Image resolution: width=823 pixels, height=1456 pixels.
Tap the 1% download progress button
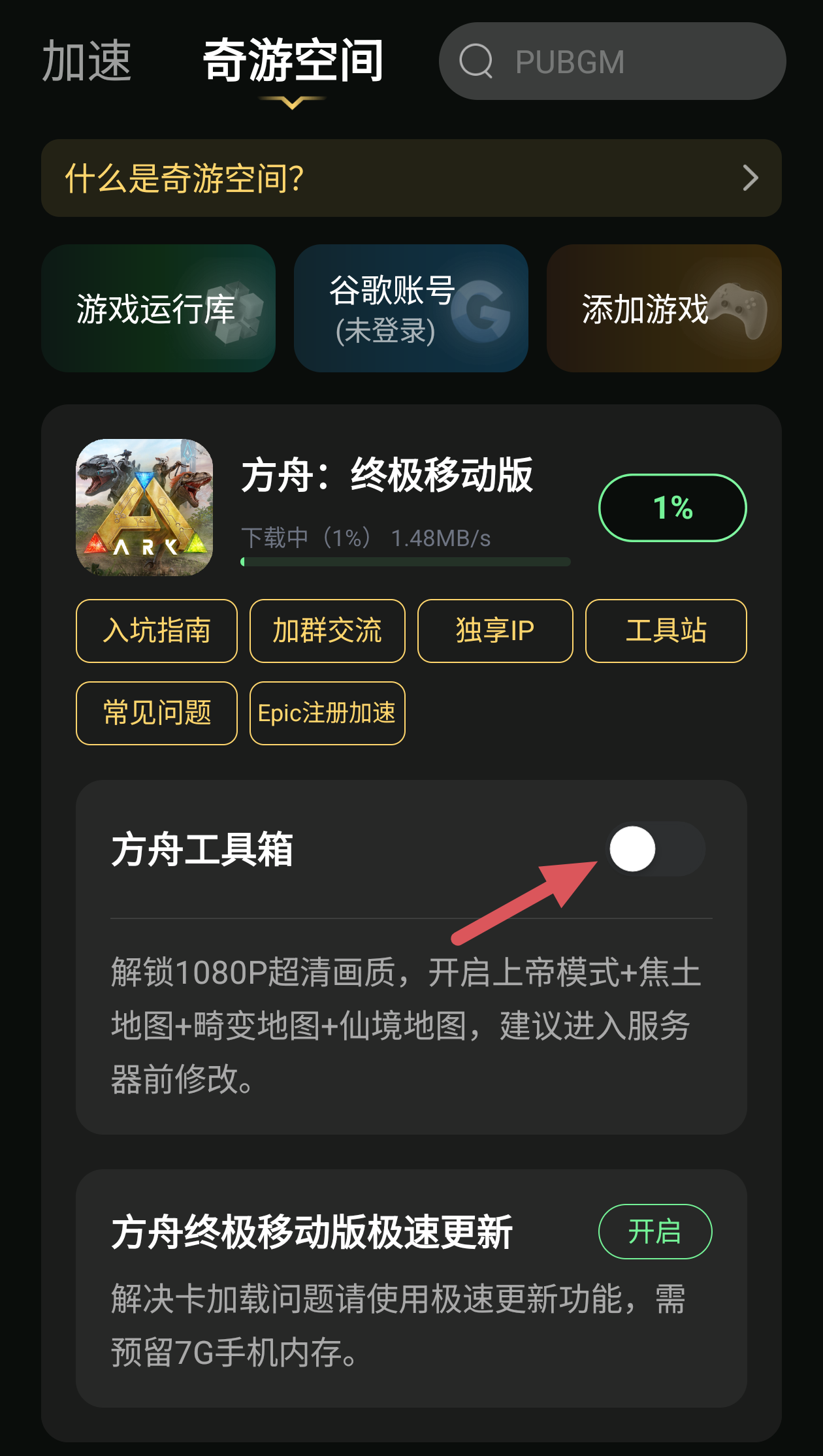coord(672,508)
